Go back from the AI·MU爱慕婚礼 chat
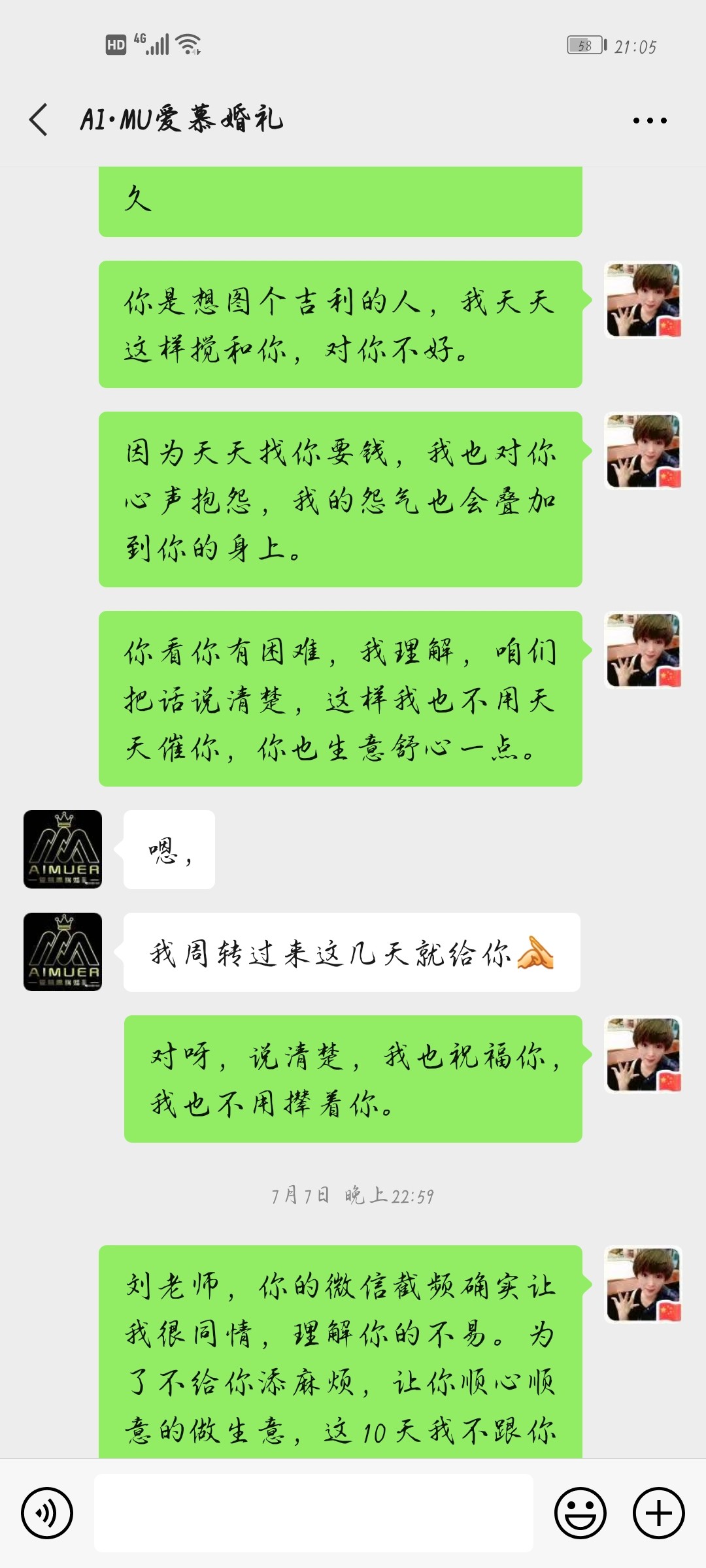The height and width of the screenshot is (1568, 706). (39, 120)
